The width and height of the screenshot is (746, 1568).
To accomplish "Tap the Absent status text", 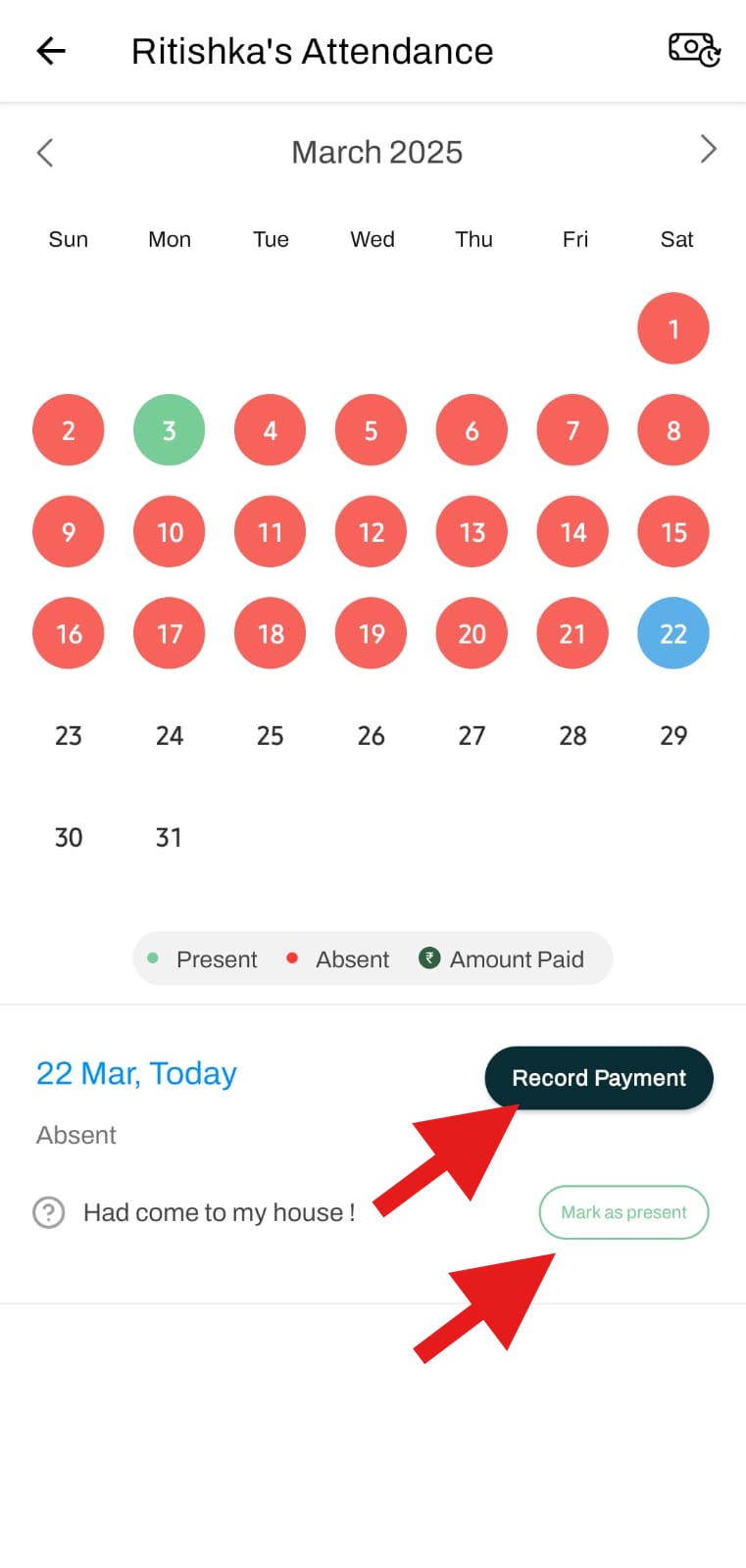I will point(75,1135).
